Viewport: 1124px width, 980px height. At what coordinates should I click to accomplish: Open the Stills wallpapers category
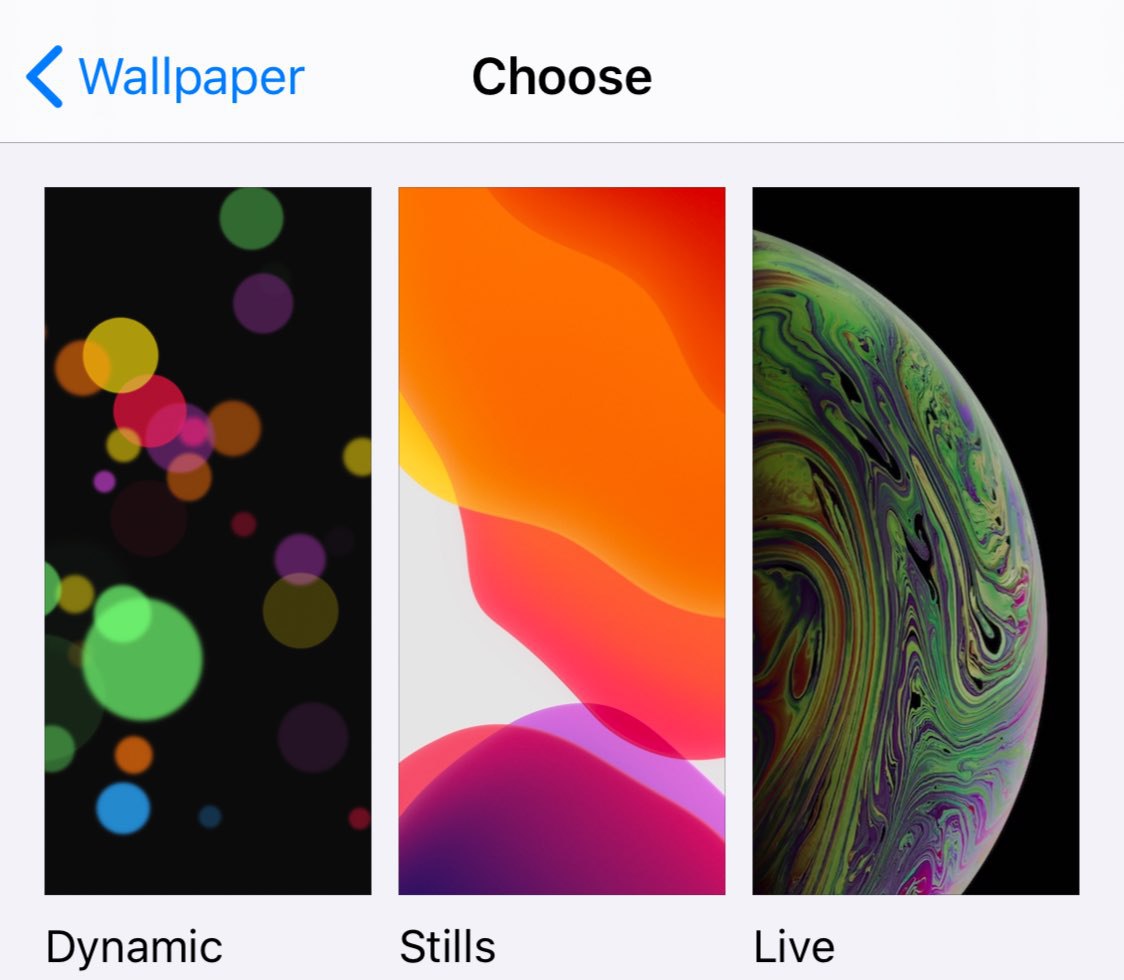pos(561,540)
